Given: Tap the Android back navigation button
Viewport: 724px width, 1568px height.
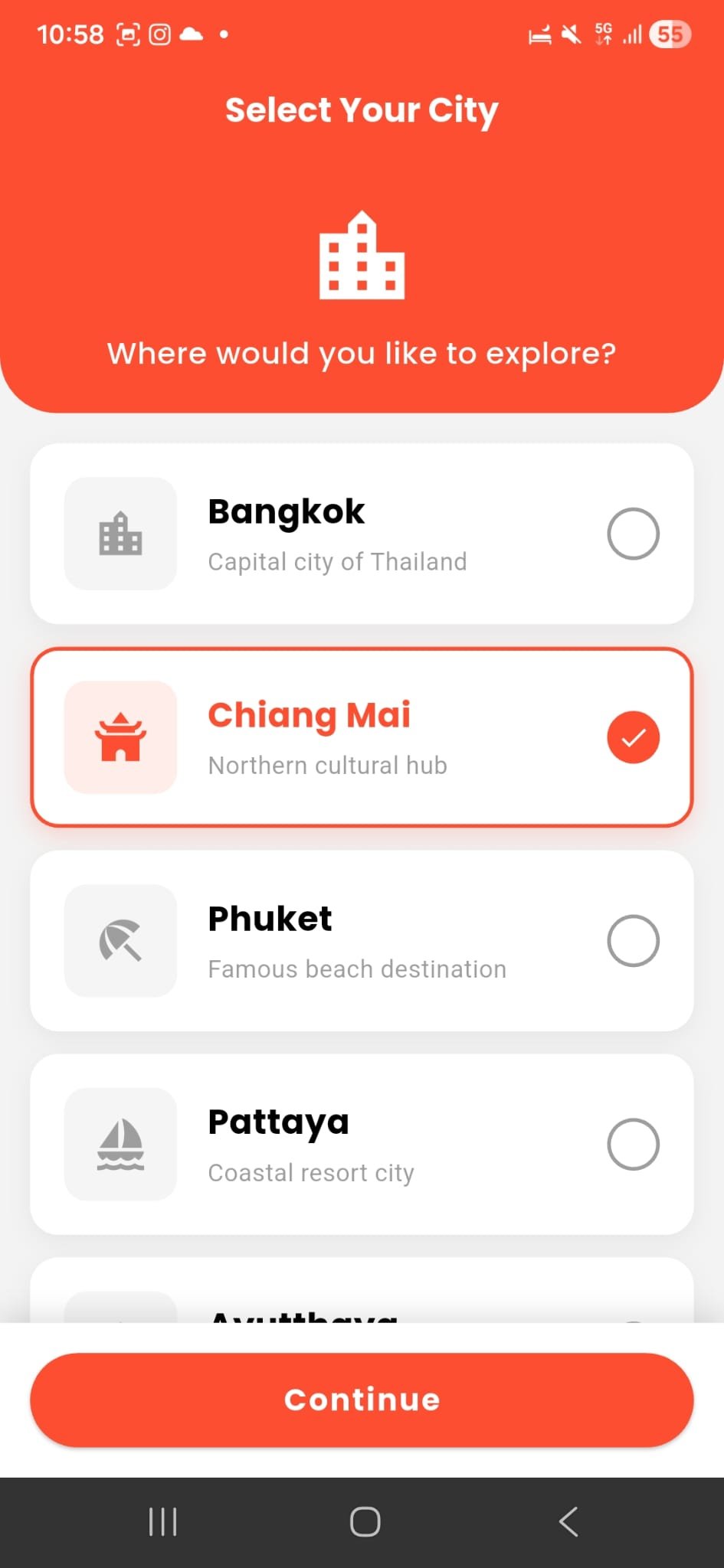Looking at the screenshot, I should [x=568, y=1522].
